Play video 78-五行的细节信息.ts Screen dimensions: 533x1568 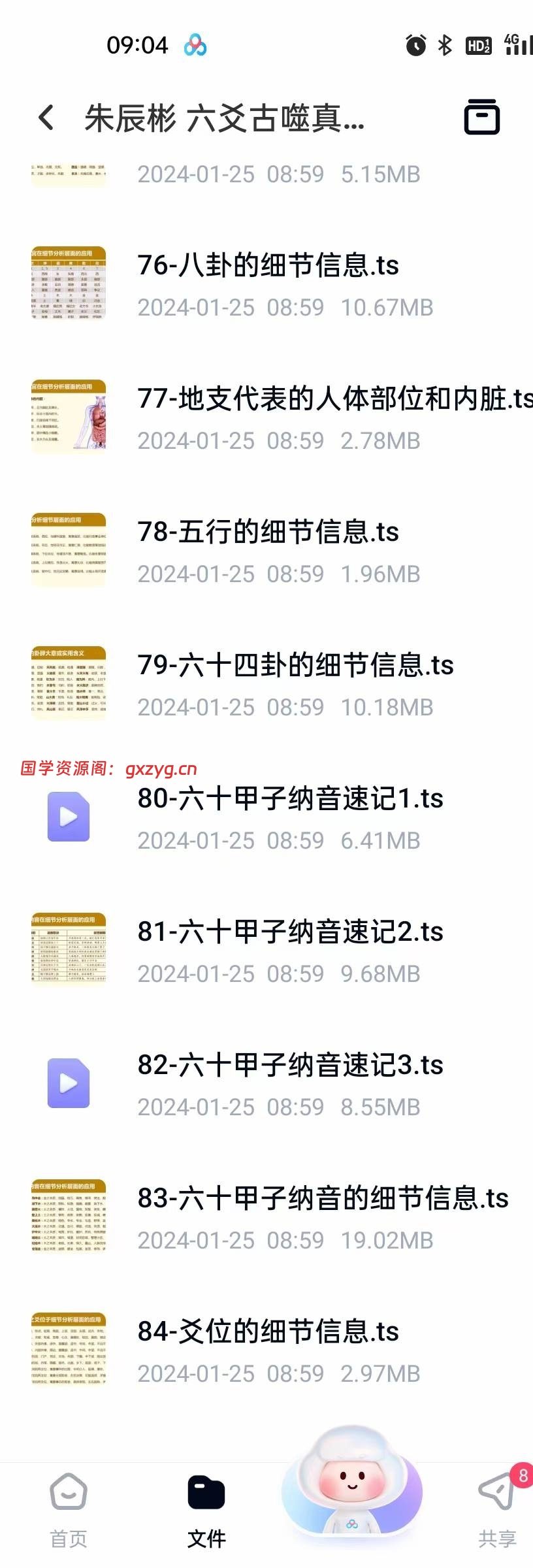268,532
